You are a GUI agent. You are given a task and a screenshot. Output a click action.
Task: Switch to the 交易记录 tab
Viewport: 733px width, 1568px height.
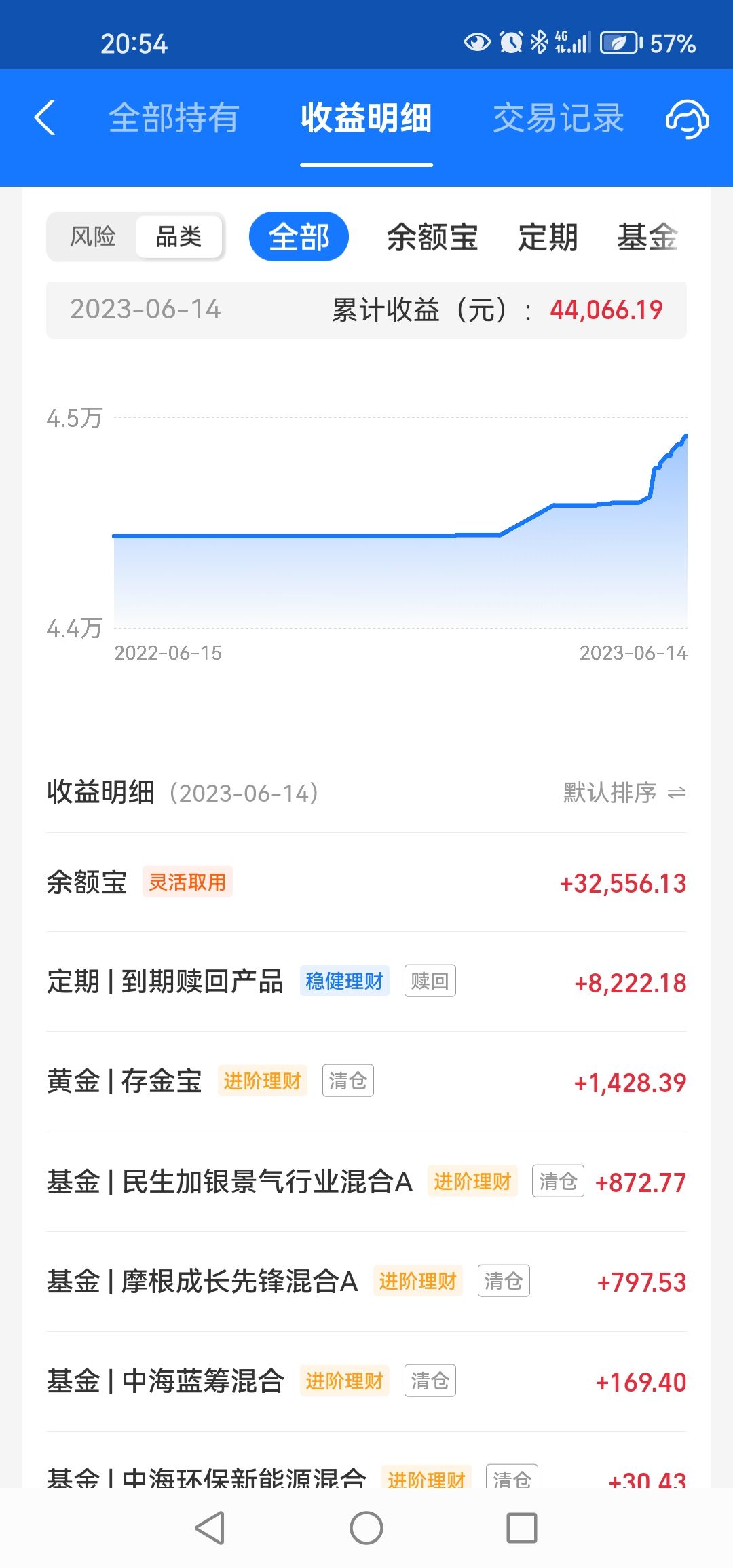(558, 118)
